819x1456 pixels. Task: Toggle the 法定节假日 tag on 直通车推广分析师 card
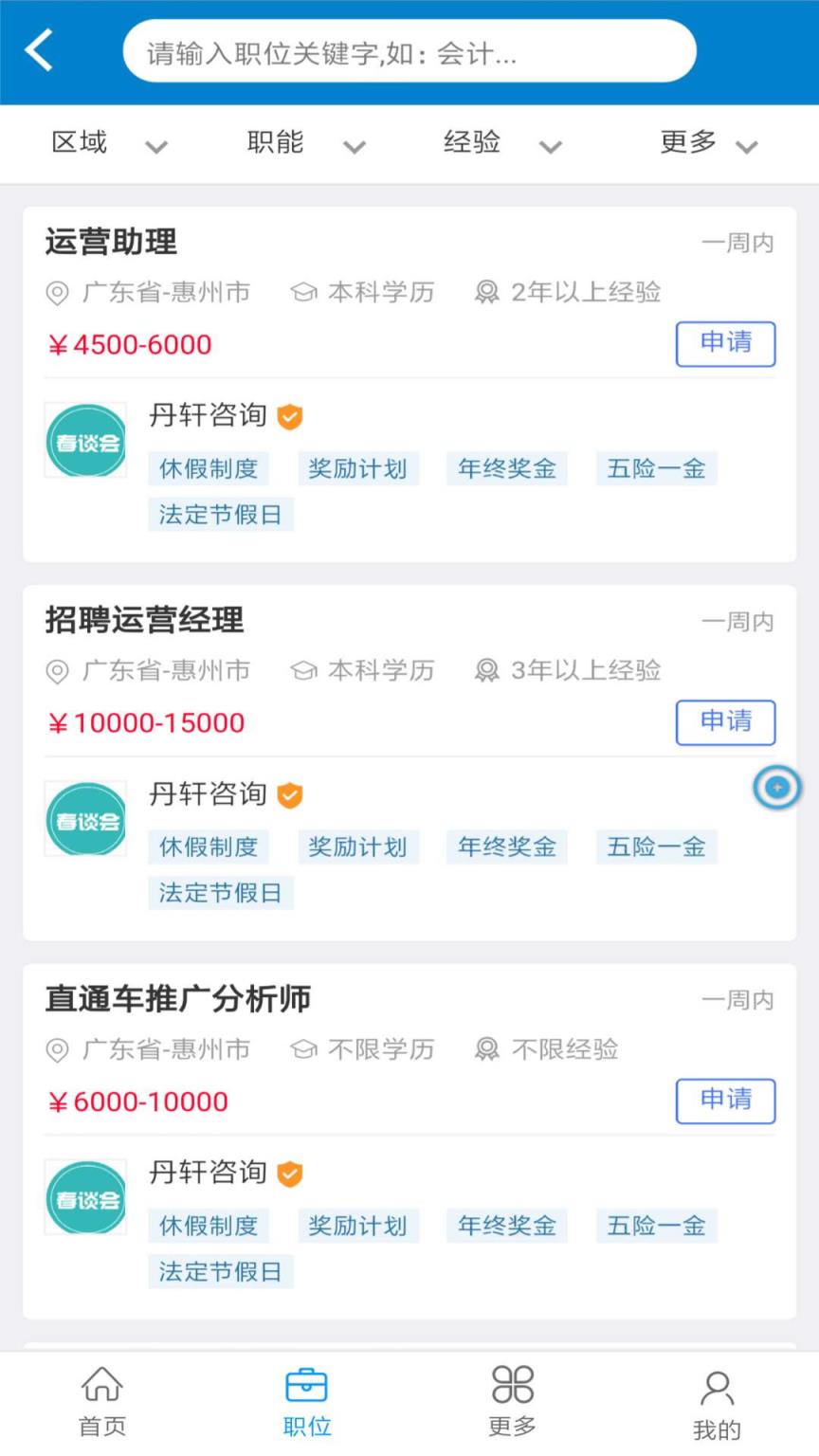pyautogui.click(x=221, y=1271)
